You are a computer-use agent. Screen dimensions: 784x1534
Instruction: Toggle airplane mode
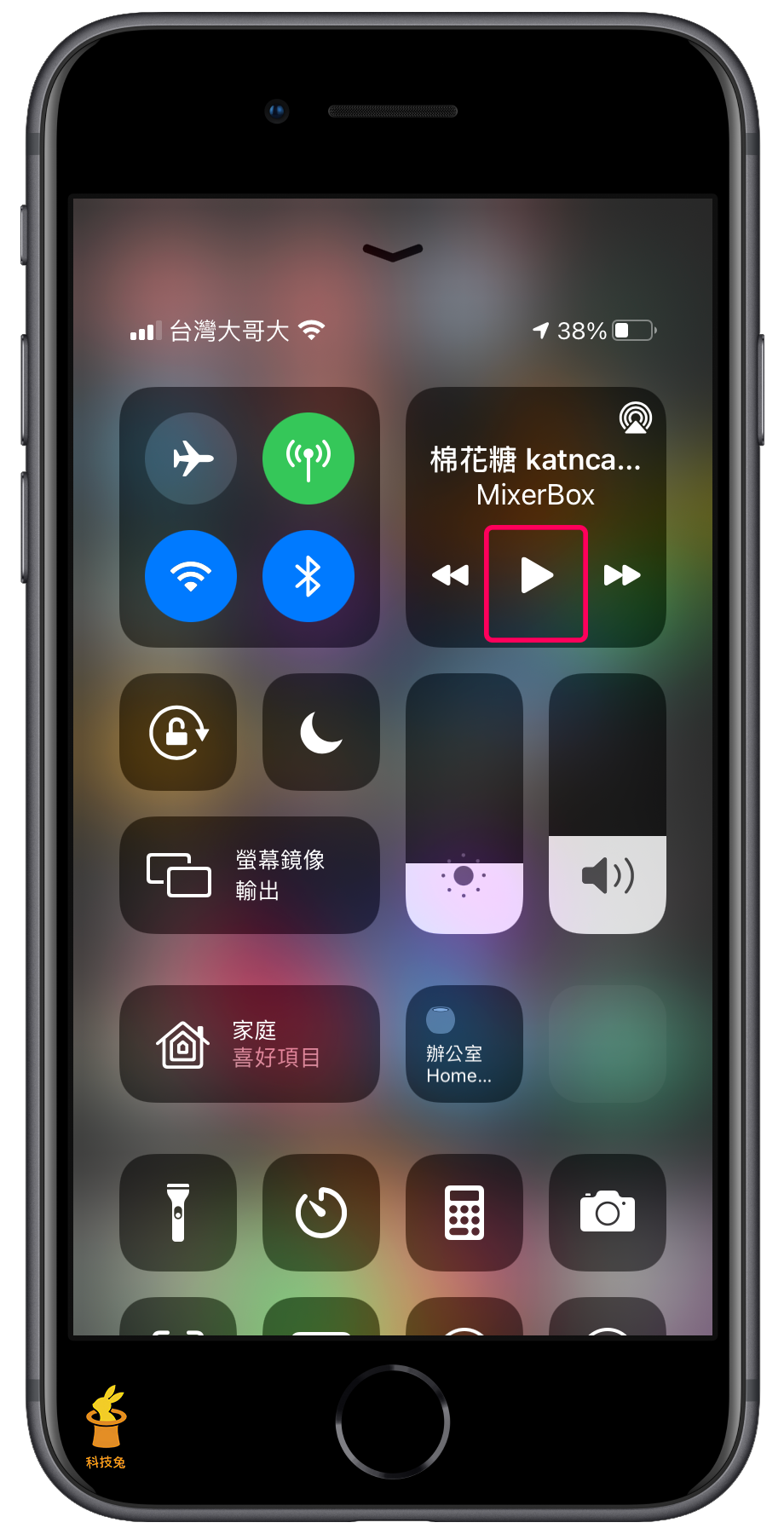point(191,458)
